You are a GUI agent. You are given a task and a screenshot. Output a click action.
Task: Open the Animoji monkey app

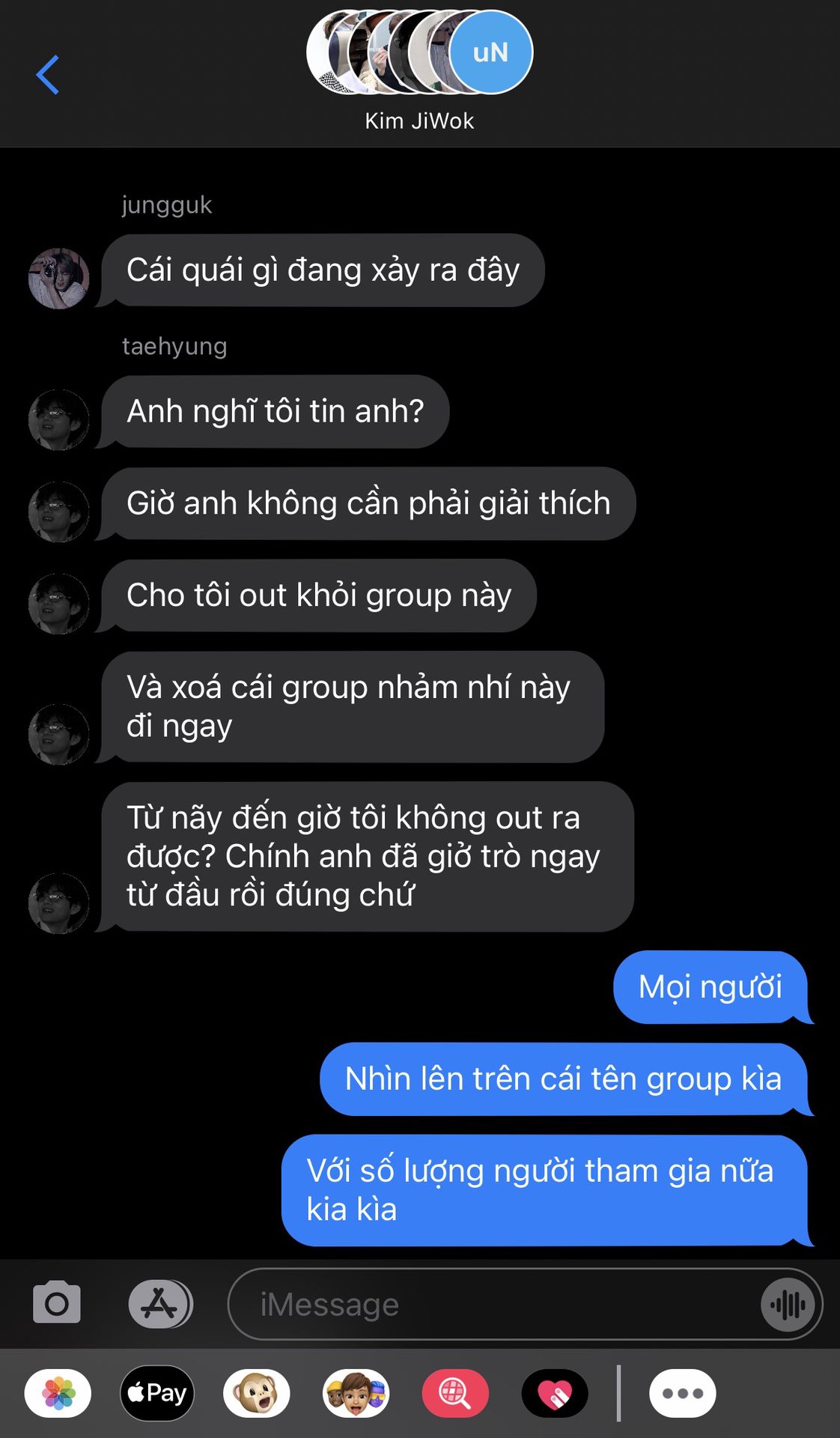[257, 1393]
